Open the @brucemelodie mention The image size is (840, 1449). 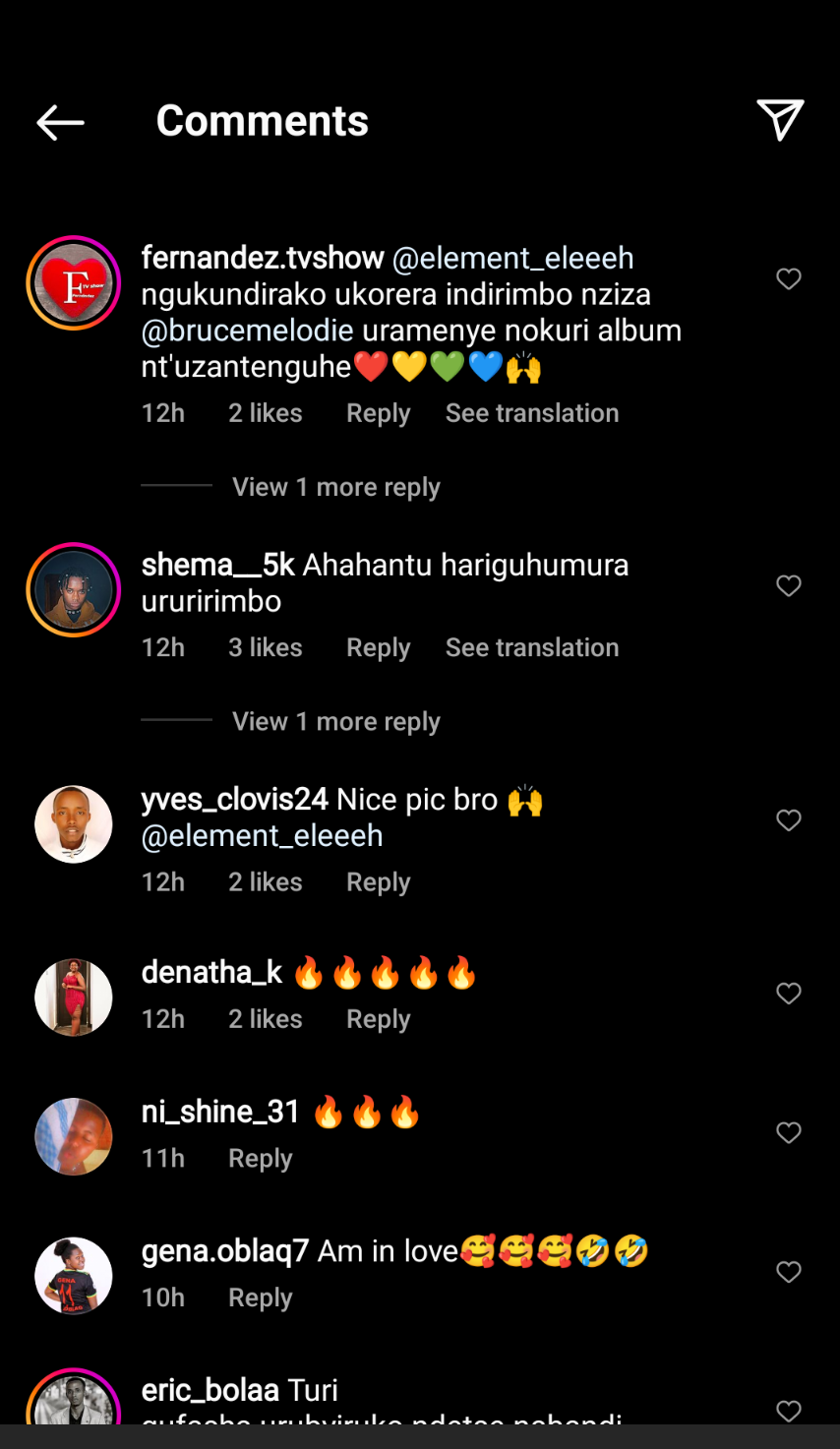247,331
